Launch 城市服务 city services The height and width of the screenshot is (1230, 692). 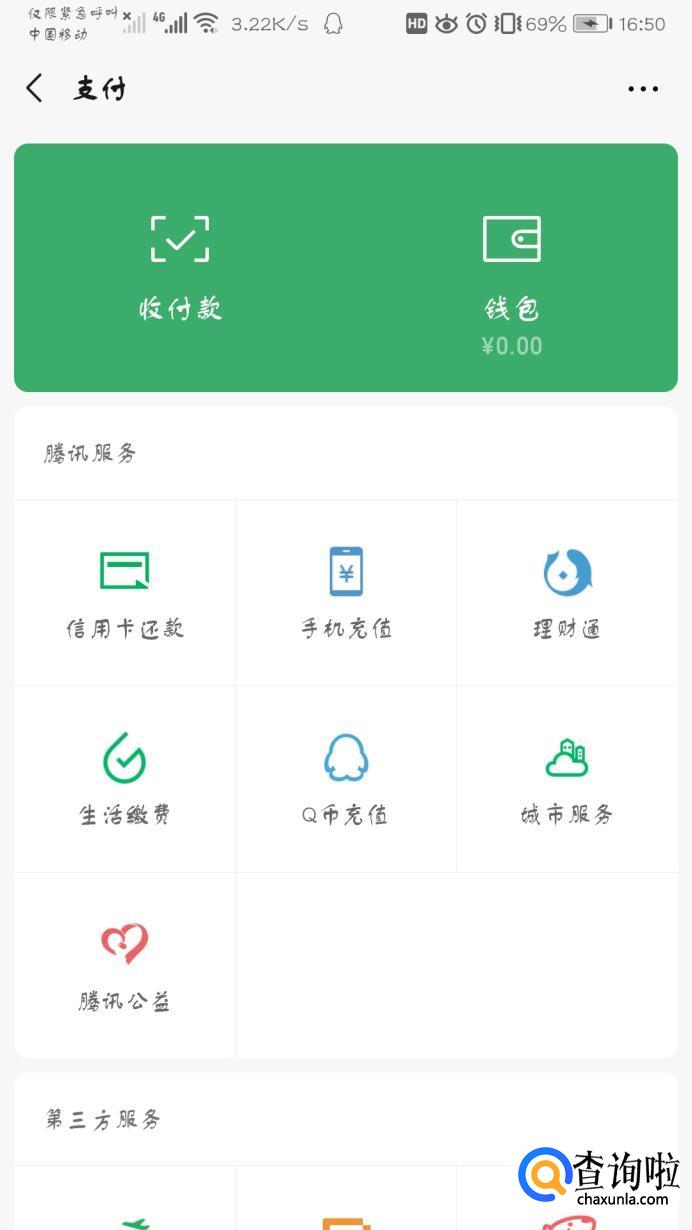(567, 779)
